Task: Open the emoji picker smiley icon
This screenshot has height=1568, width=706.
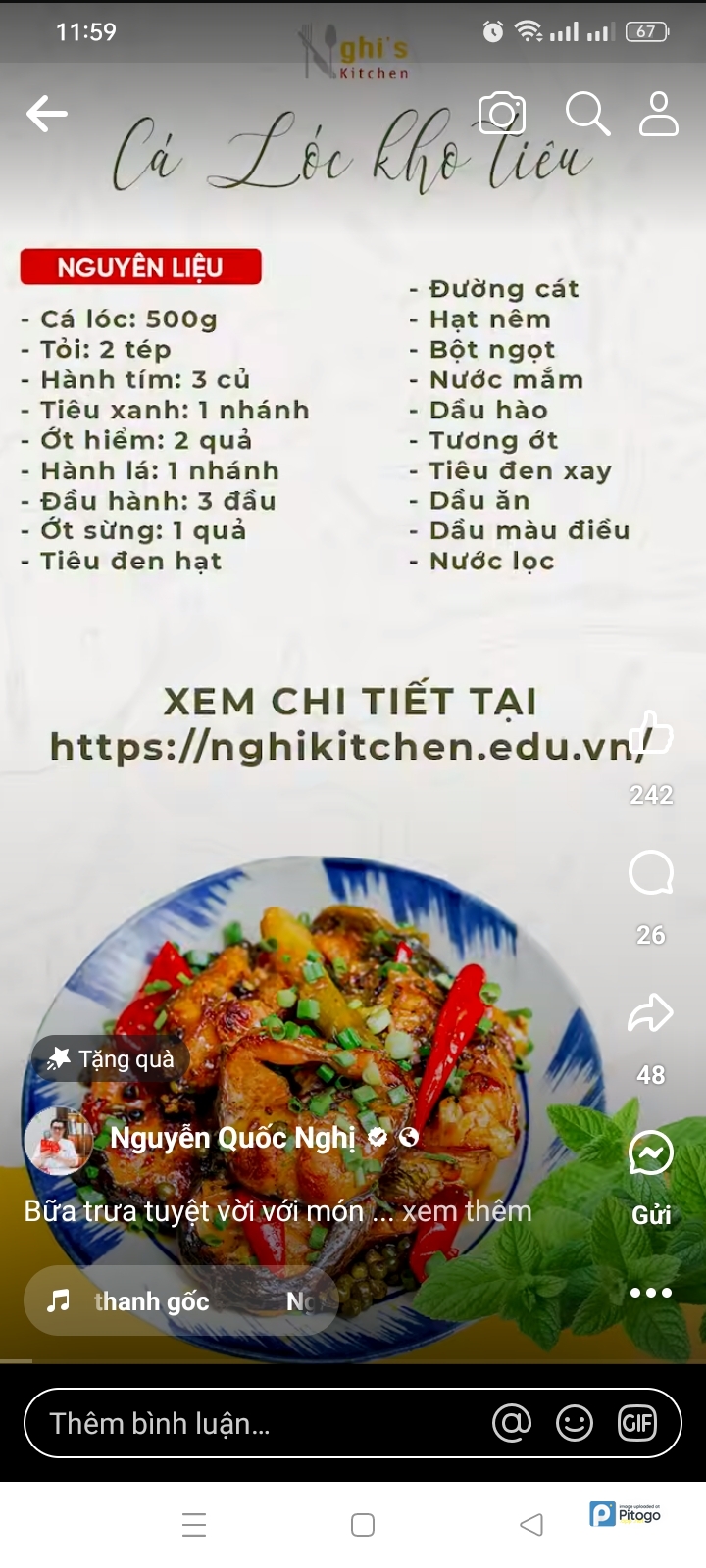Action: click(x=575, y=1423)
